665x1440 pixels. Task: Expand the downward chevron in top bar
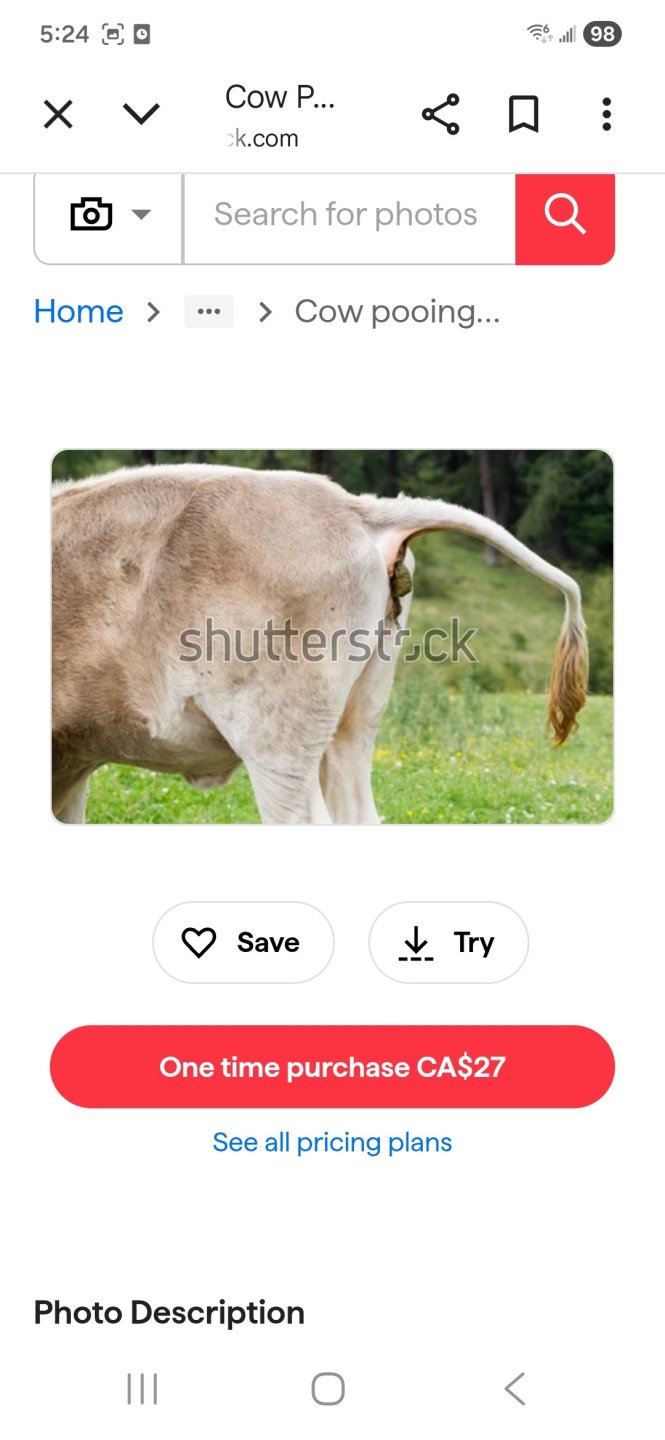point(141,115)
